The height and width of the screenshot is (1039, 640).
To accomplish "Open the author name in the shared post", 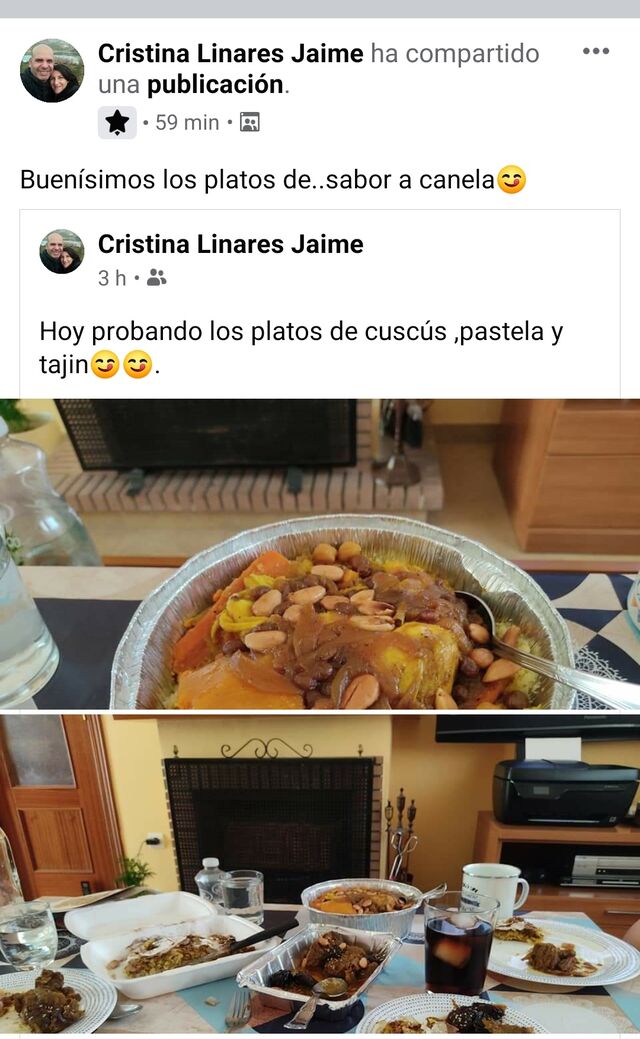I will [231, 244].
